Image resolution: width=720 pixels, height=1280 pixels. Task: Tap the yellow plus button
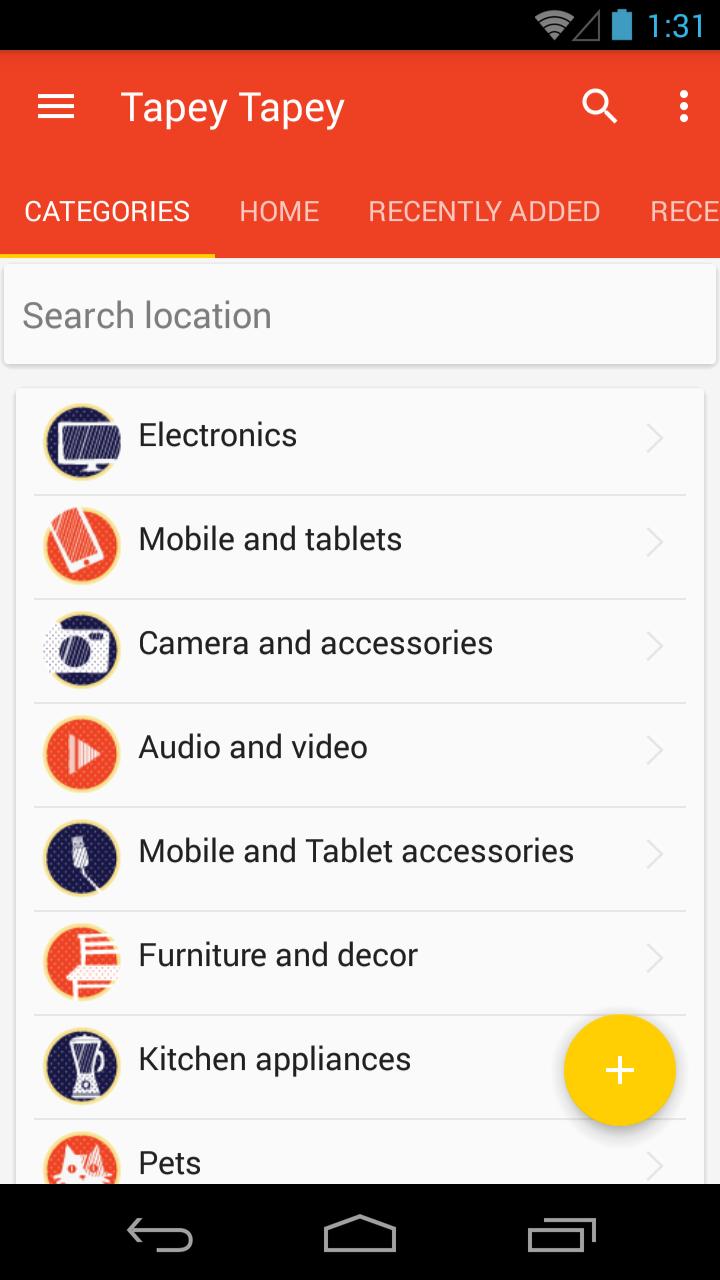(620, 1070)
